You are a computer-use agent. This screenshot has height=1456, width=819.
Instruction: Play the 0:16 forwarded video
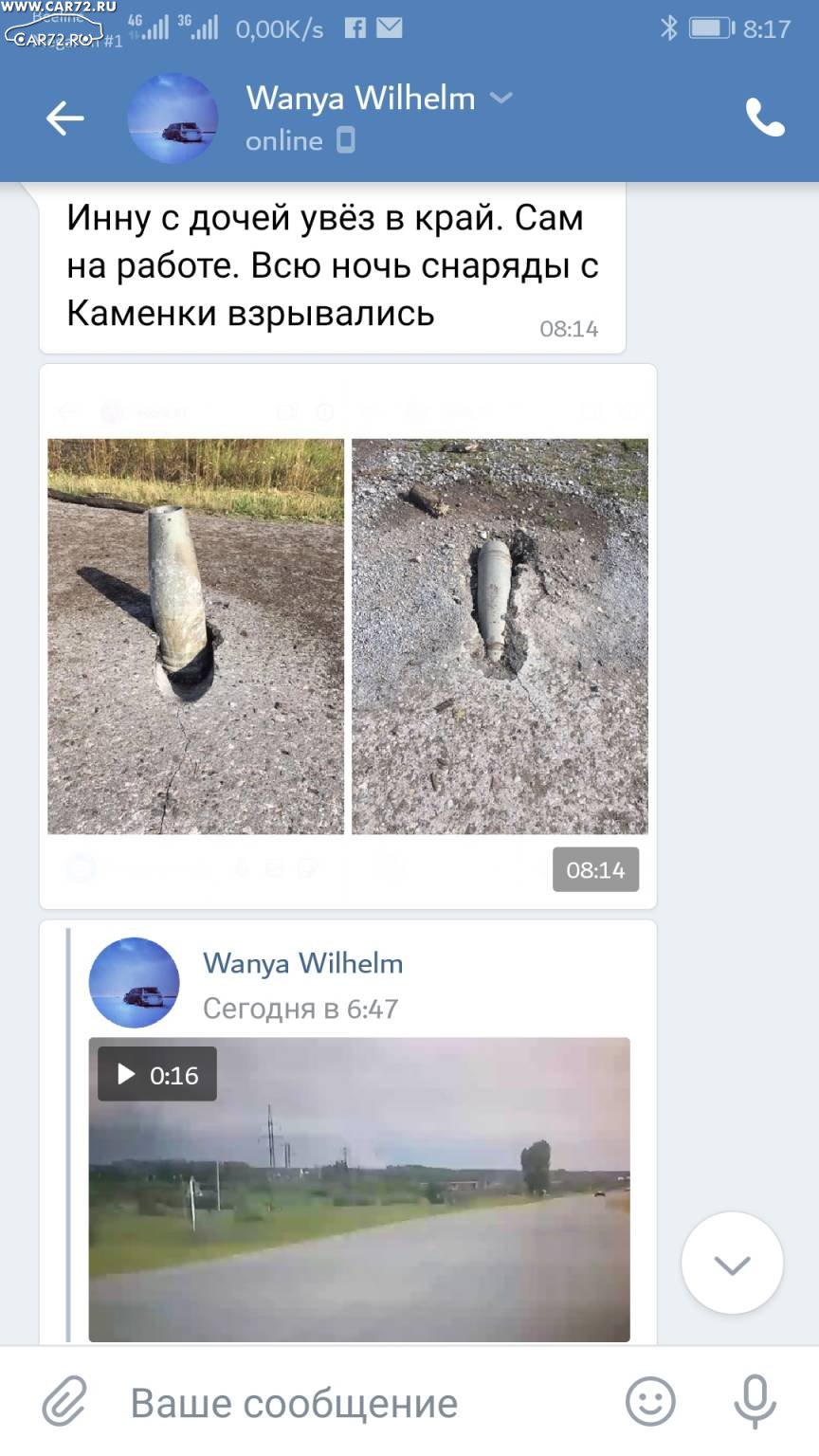click(359, 1189)
